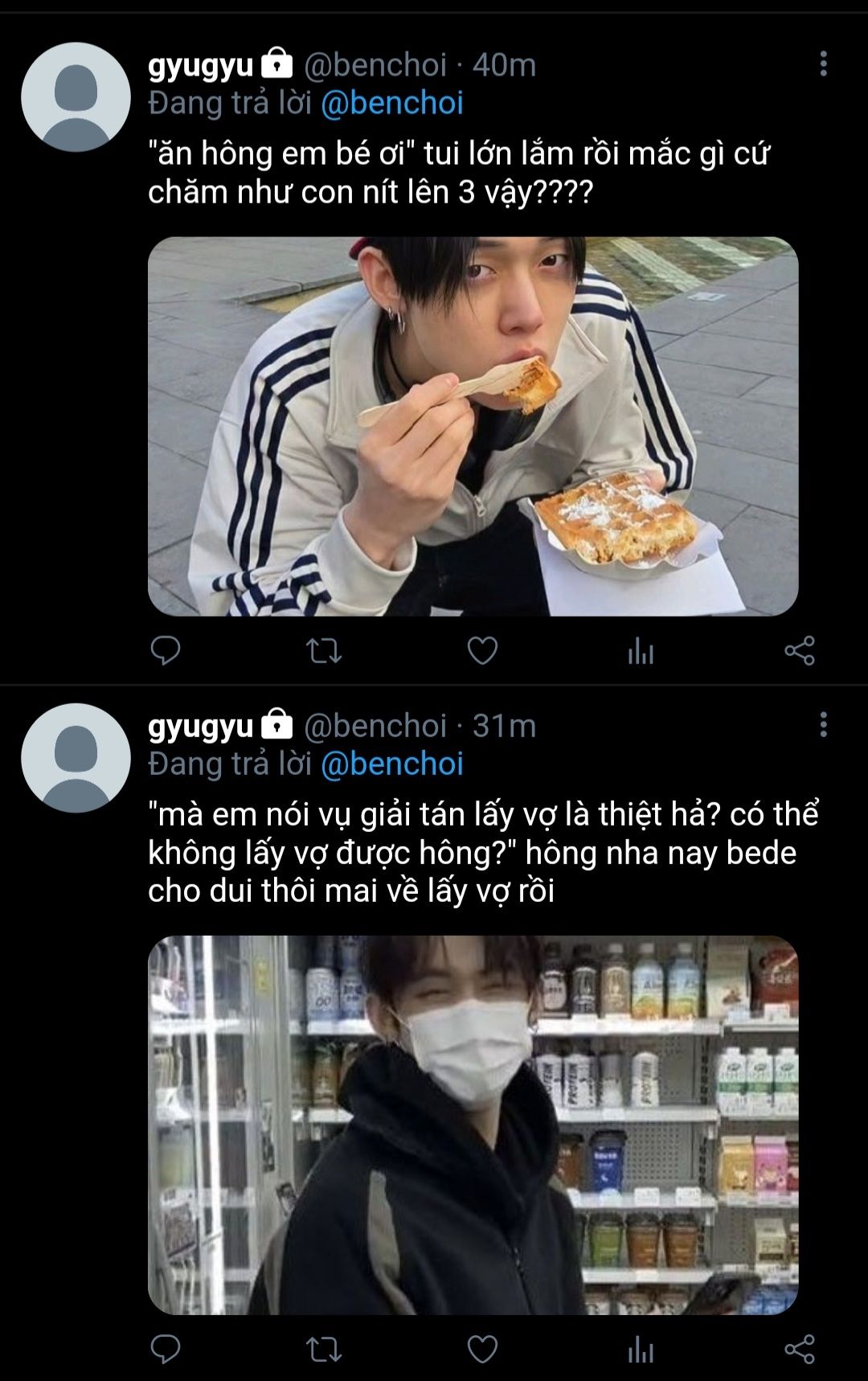This screenshot has width=868, height=1381.
Task: Share the 40m tweet
Action: pyautogui.click(x=800, y=650)
